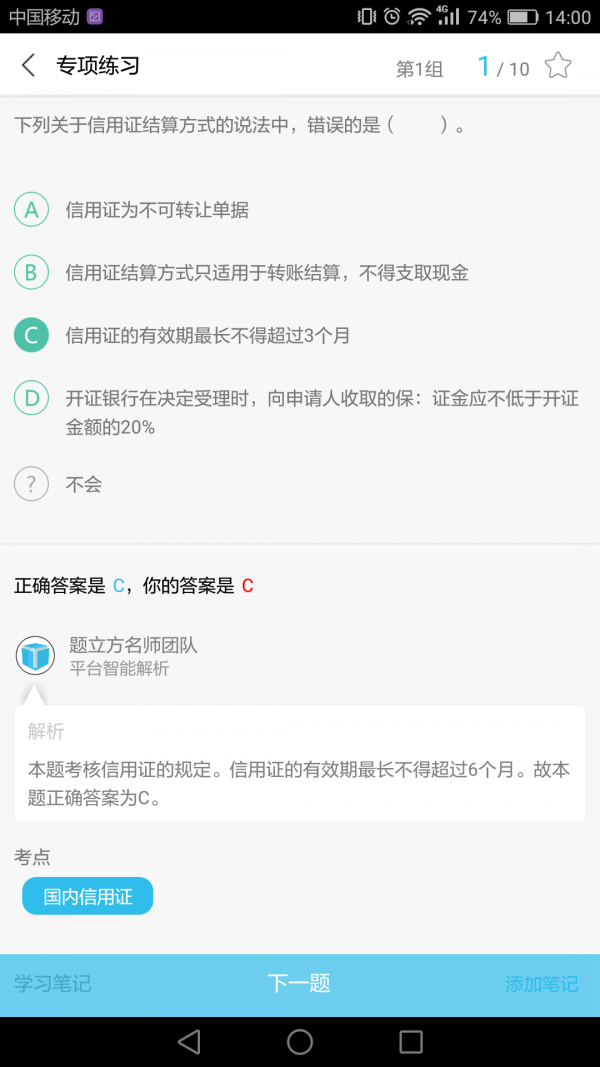Tap the system home button
600x1067 pixels.
tap(300, 1042)
